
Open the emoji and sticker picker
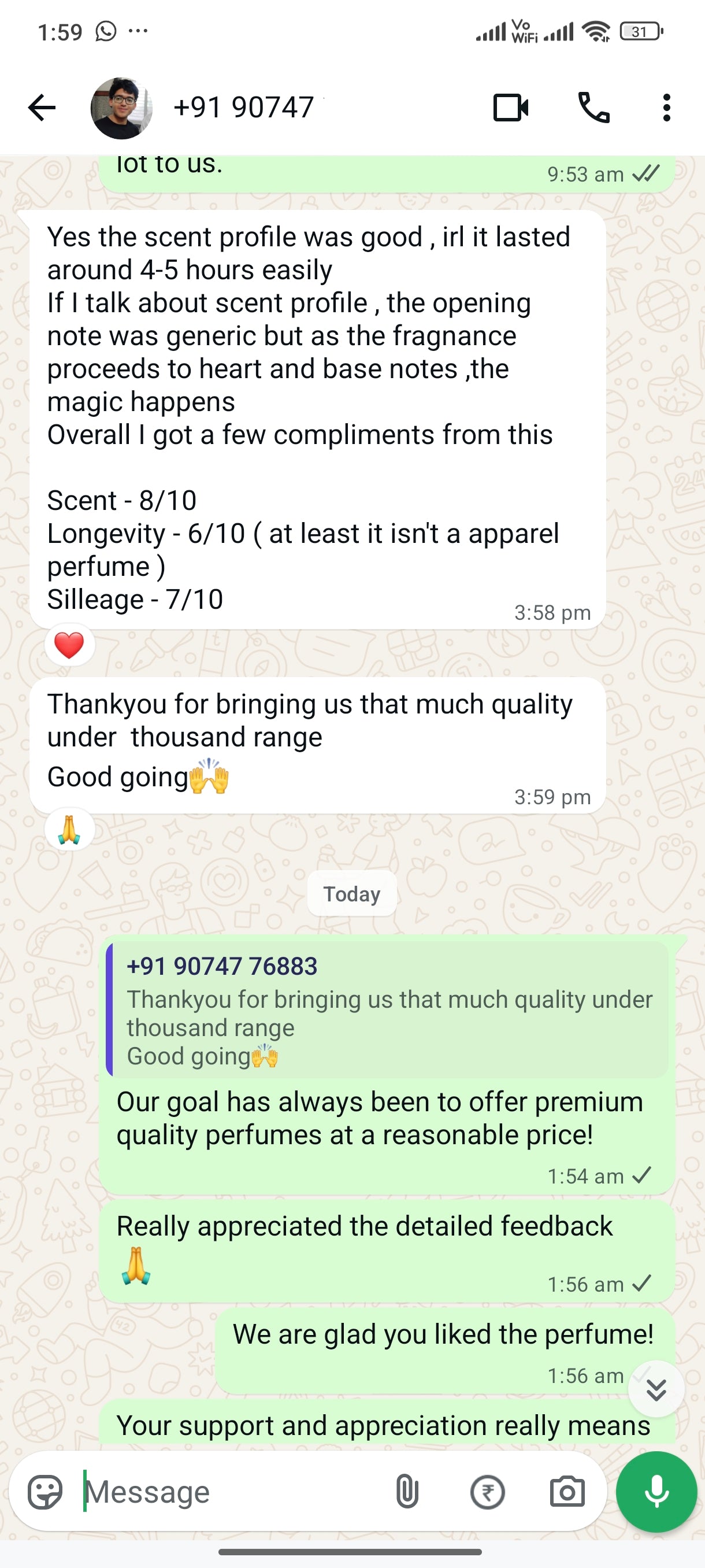pyautogui.click(x=45, y=1492)
